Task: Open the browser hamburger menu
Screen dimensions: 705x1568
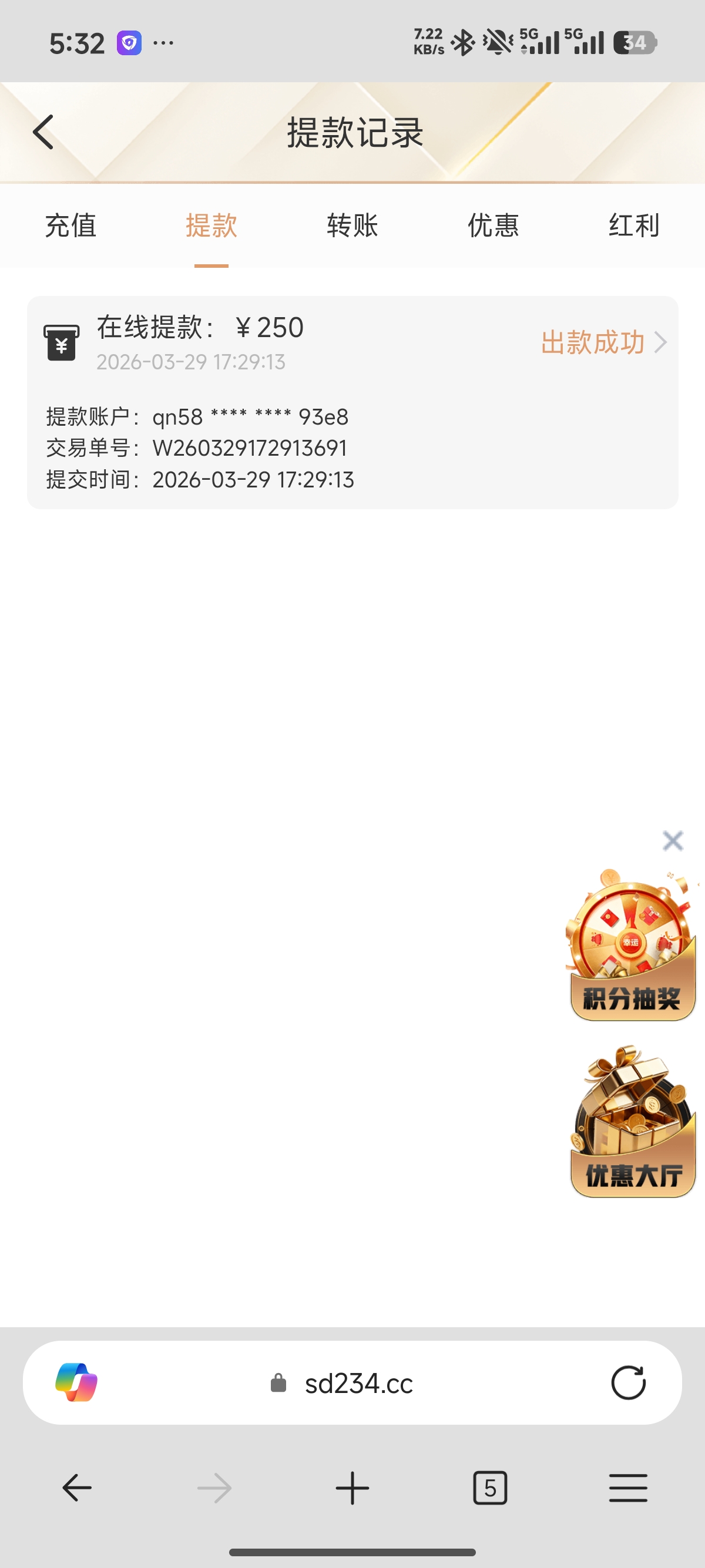Action: (627, 1488)
